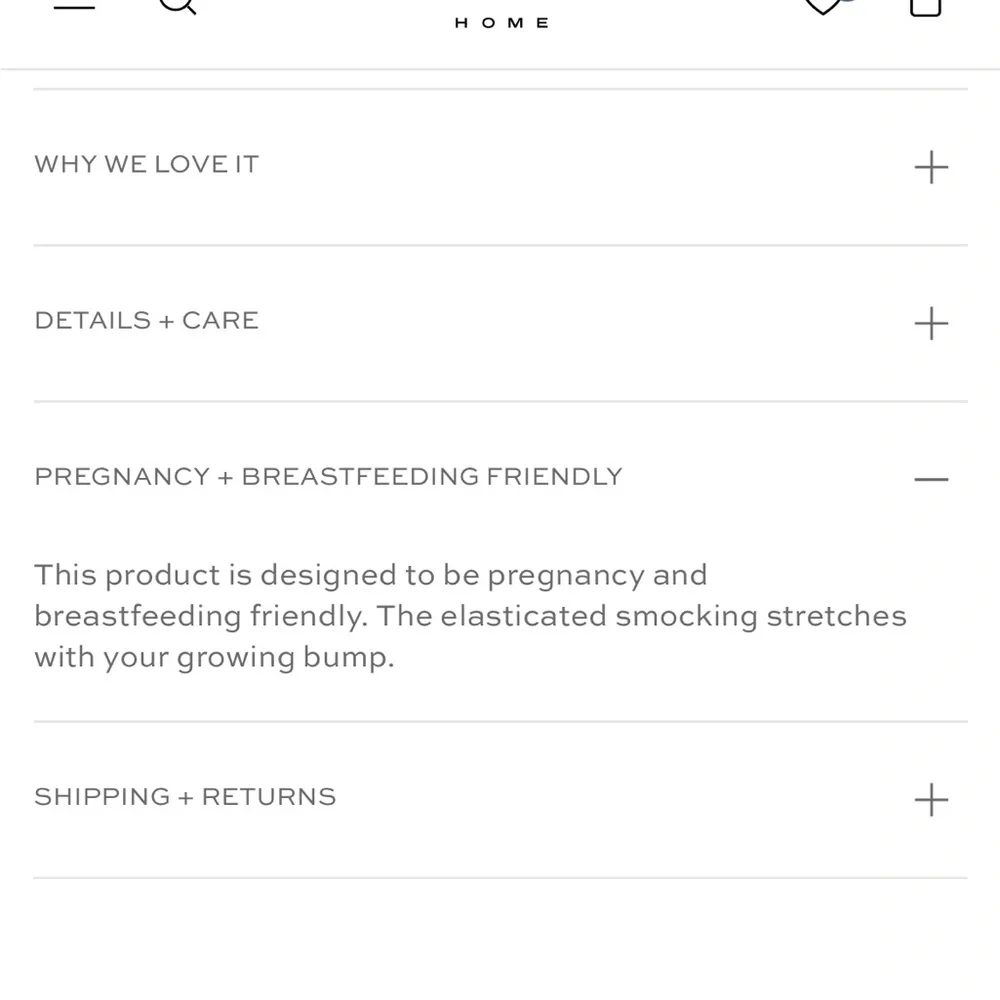This screenshot has width=1000, height=1000.
Task: Expand the Details + Care section
Action: coord(930,323)
